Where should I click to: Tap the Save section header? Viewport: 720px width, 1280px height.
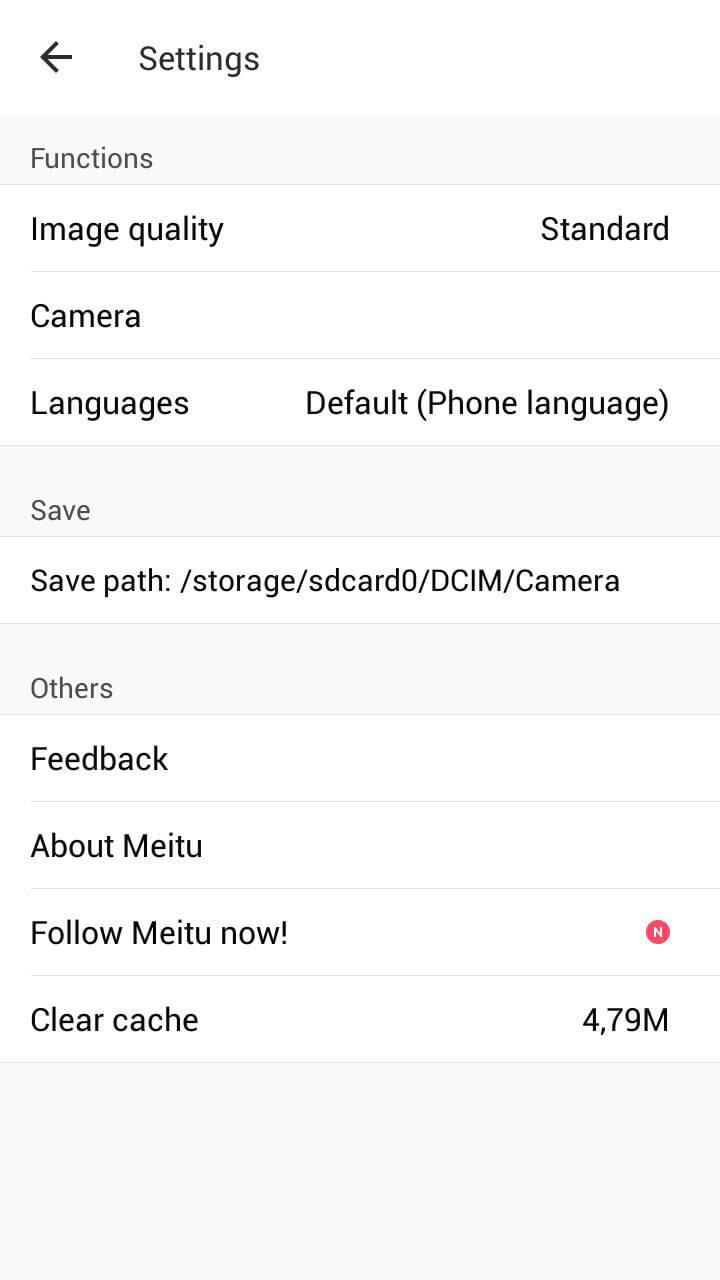(59, 510)
